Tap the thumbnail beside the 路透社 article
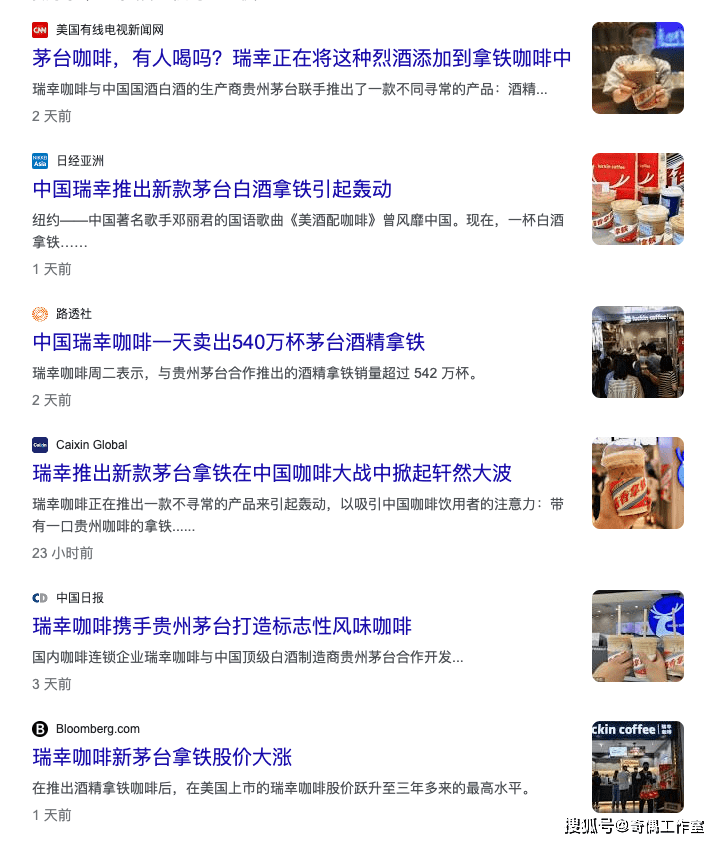719x843 pixels. click(x=638, y=352)
